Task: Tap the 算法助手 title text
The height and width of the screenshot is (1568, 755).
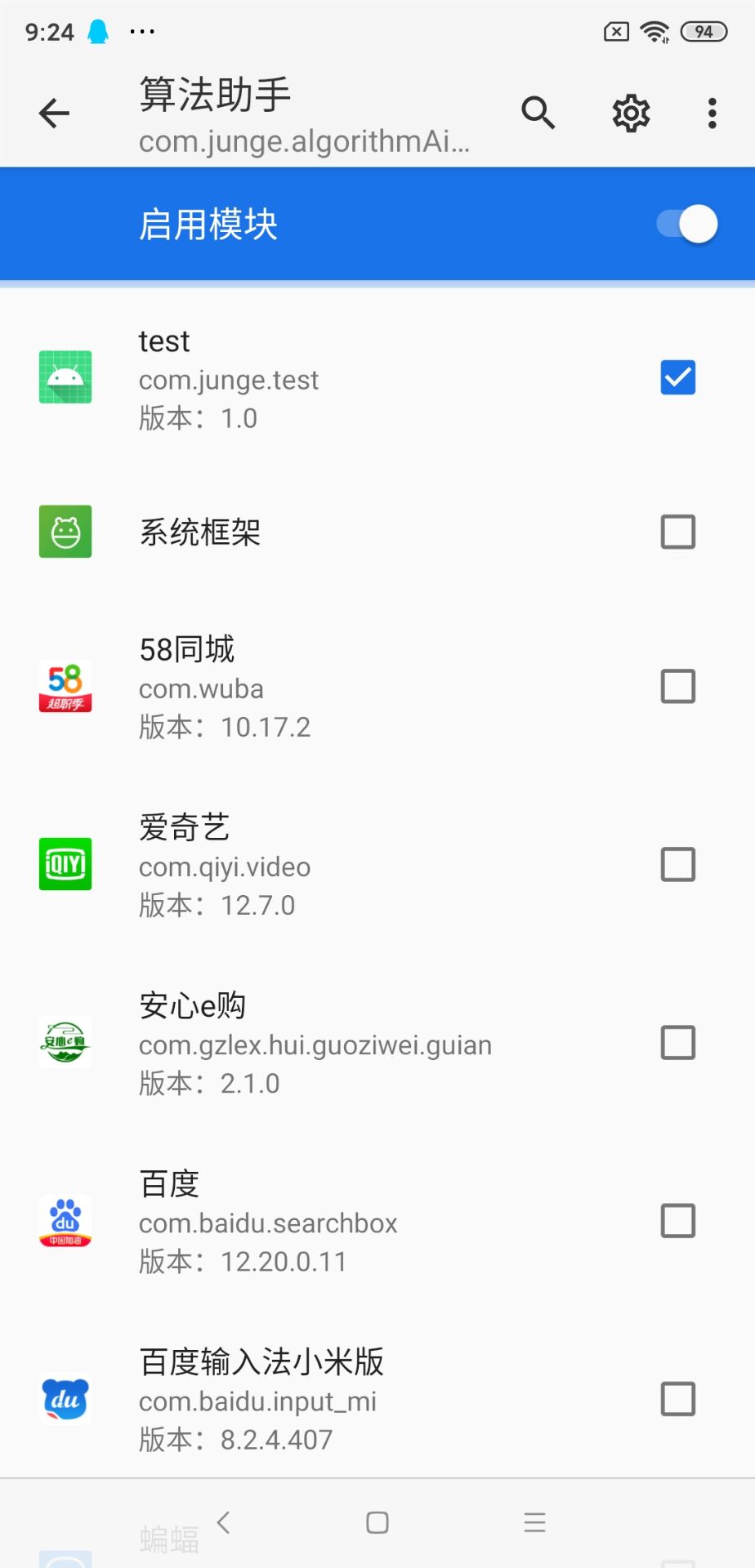Action: pyautogui.click(x=215, y=95)
